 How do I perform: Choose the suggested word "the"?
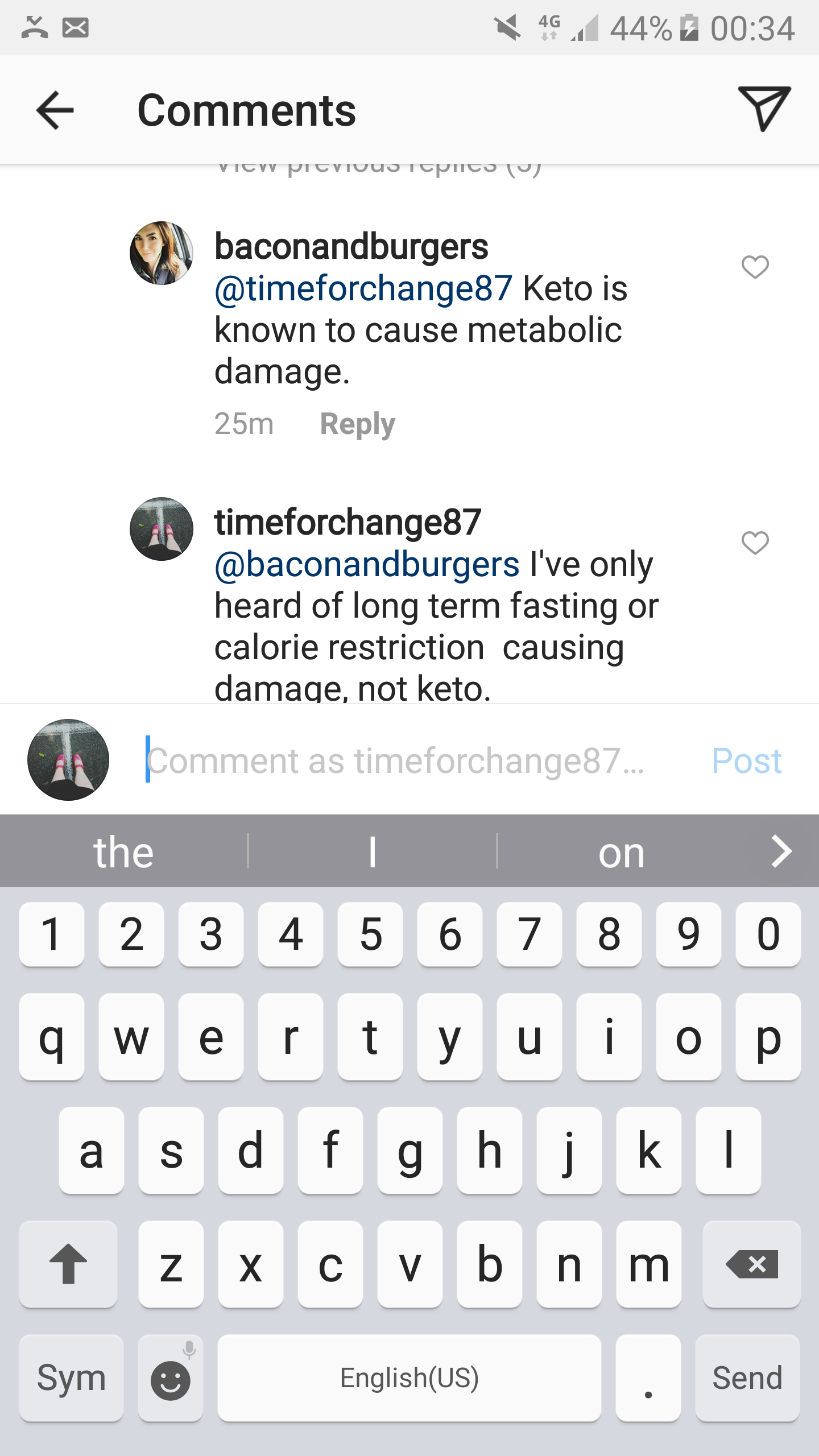[123, 852]
